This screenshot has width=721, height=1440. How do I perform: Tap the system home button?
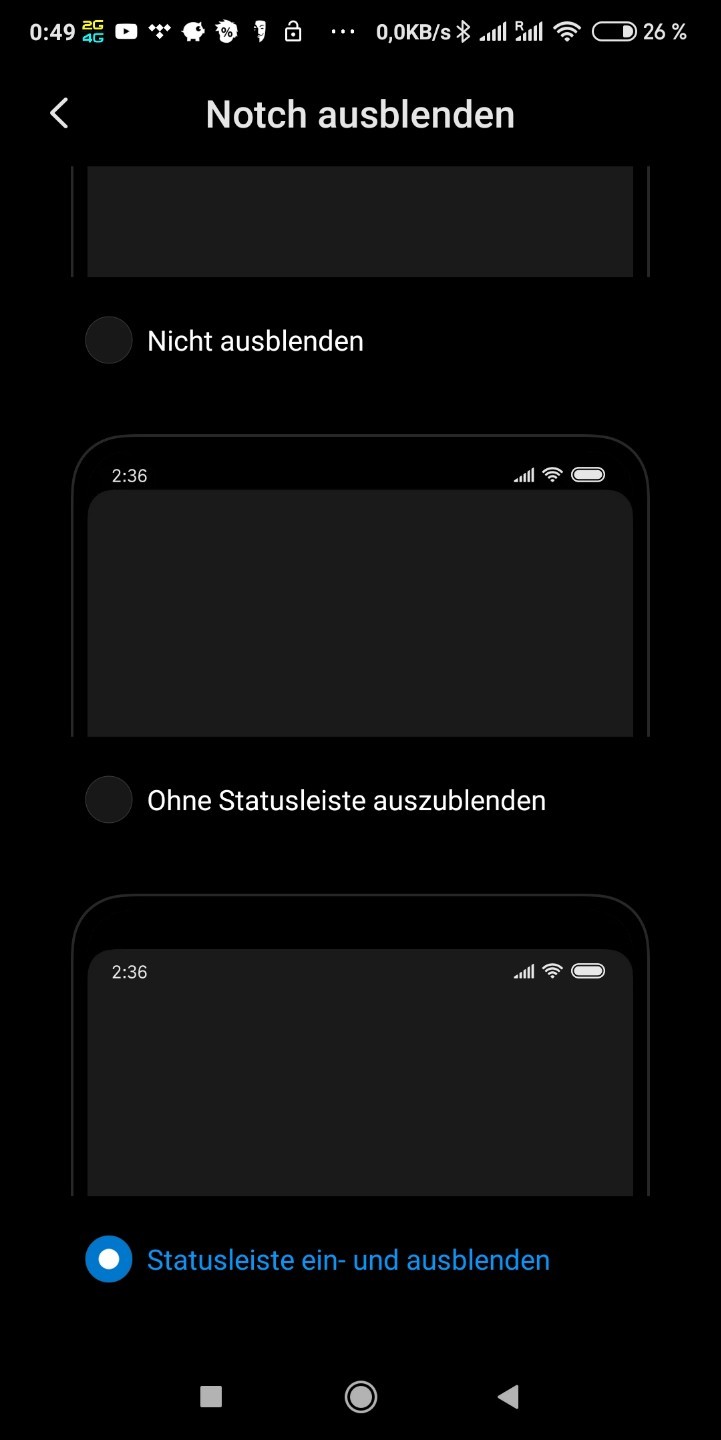(x=360, y=1397)
